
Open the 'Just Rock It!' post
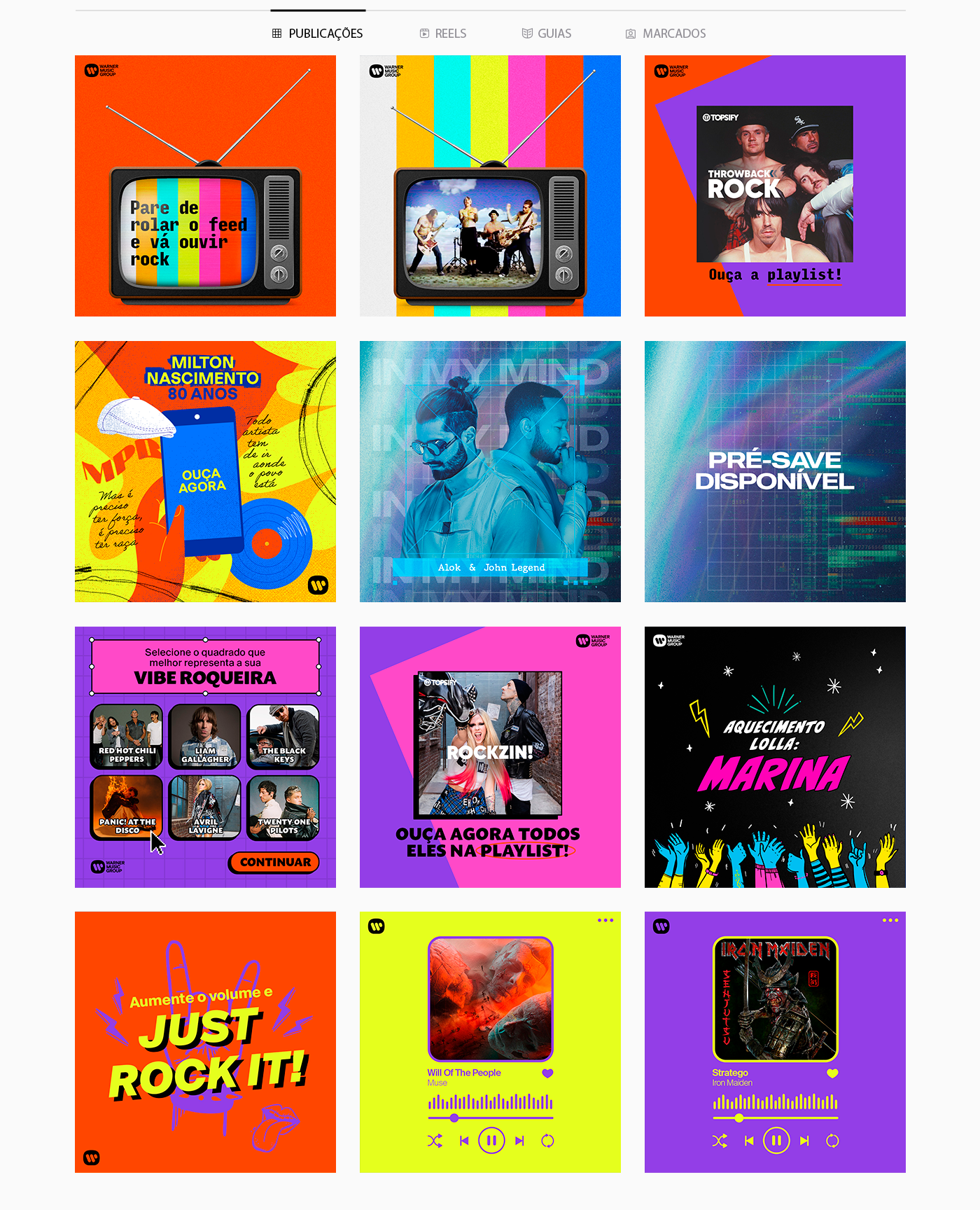[x=205, y=1042]
